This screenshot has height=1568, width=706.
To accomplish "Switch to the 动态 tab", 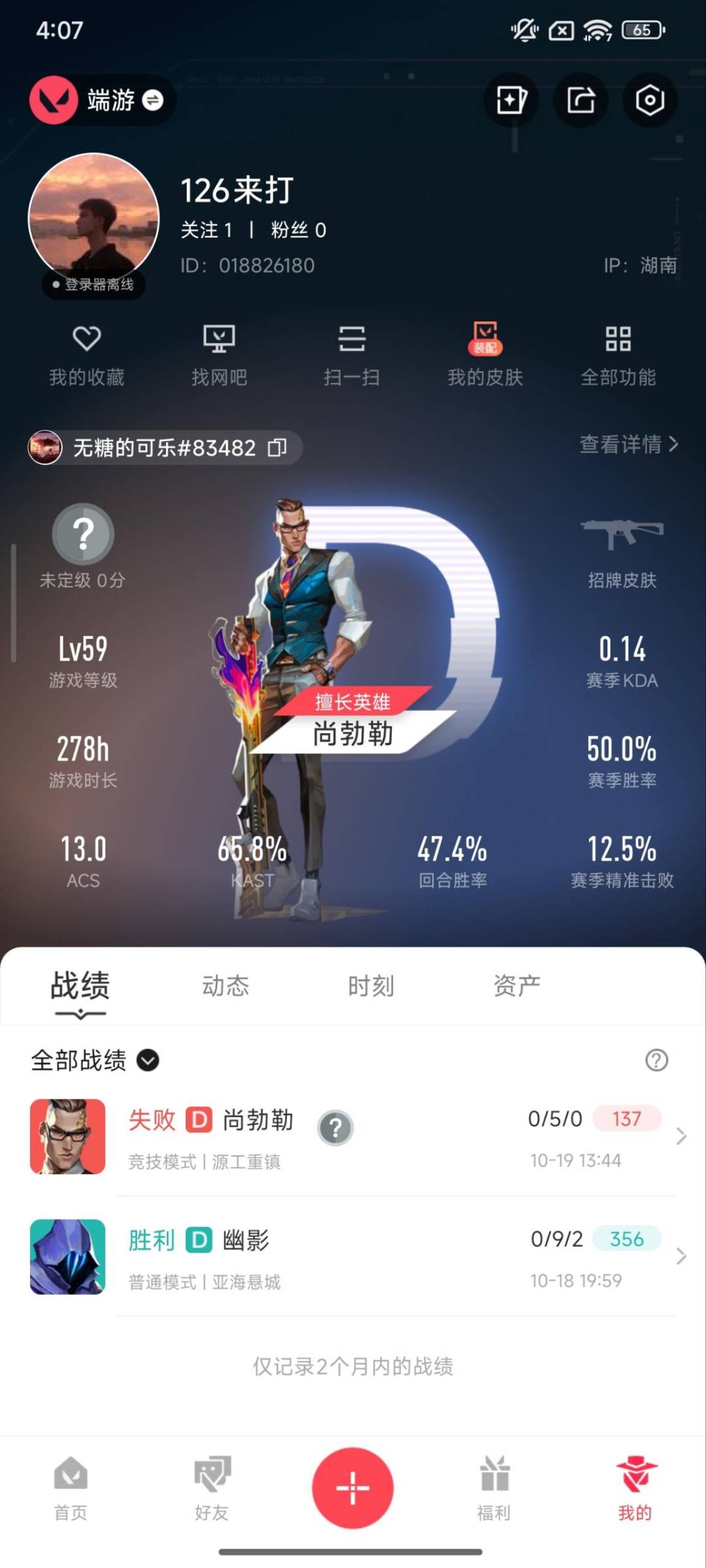I will click(x=226, y=987).
